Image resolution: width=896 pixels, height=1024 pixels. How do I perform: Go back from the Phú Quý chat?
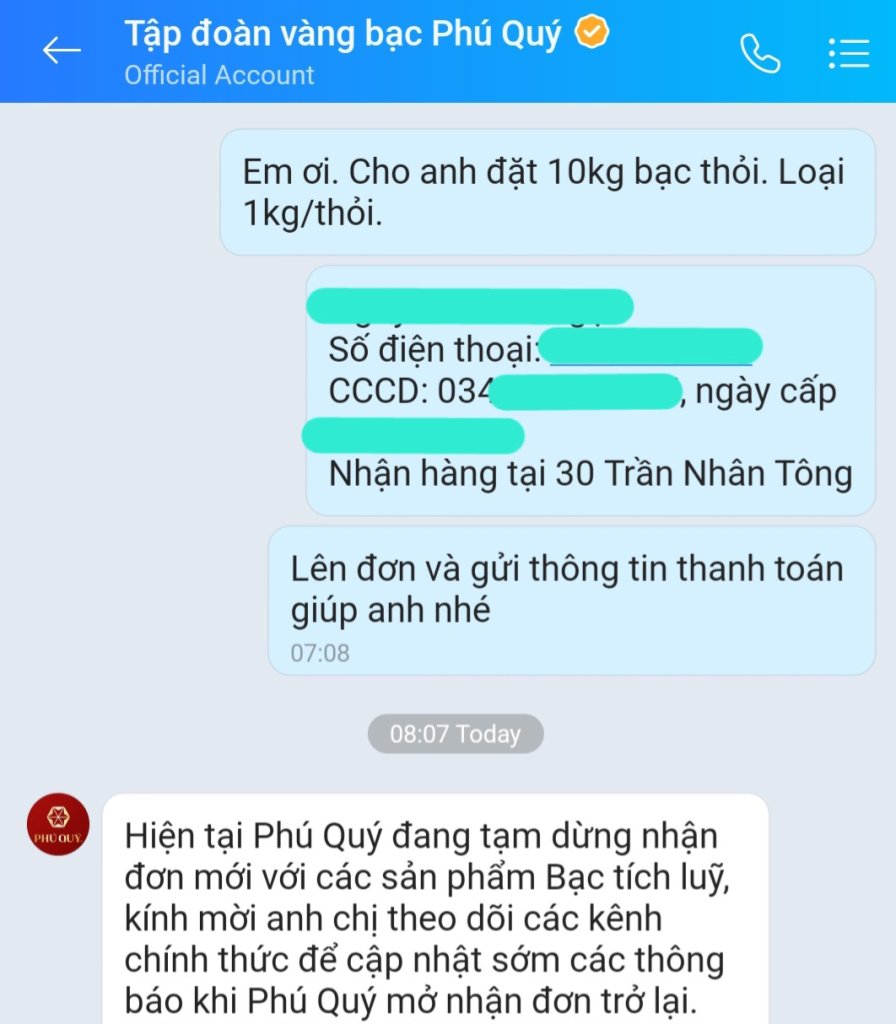[x=61, y=51]
